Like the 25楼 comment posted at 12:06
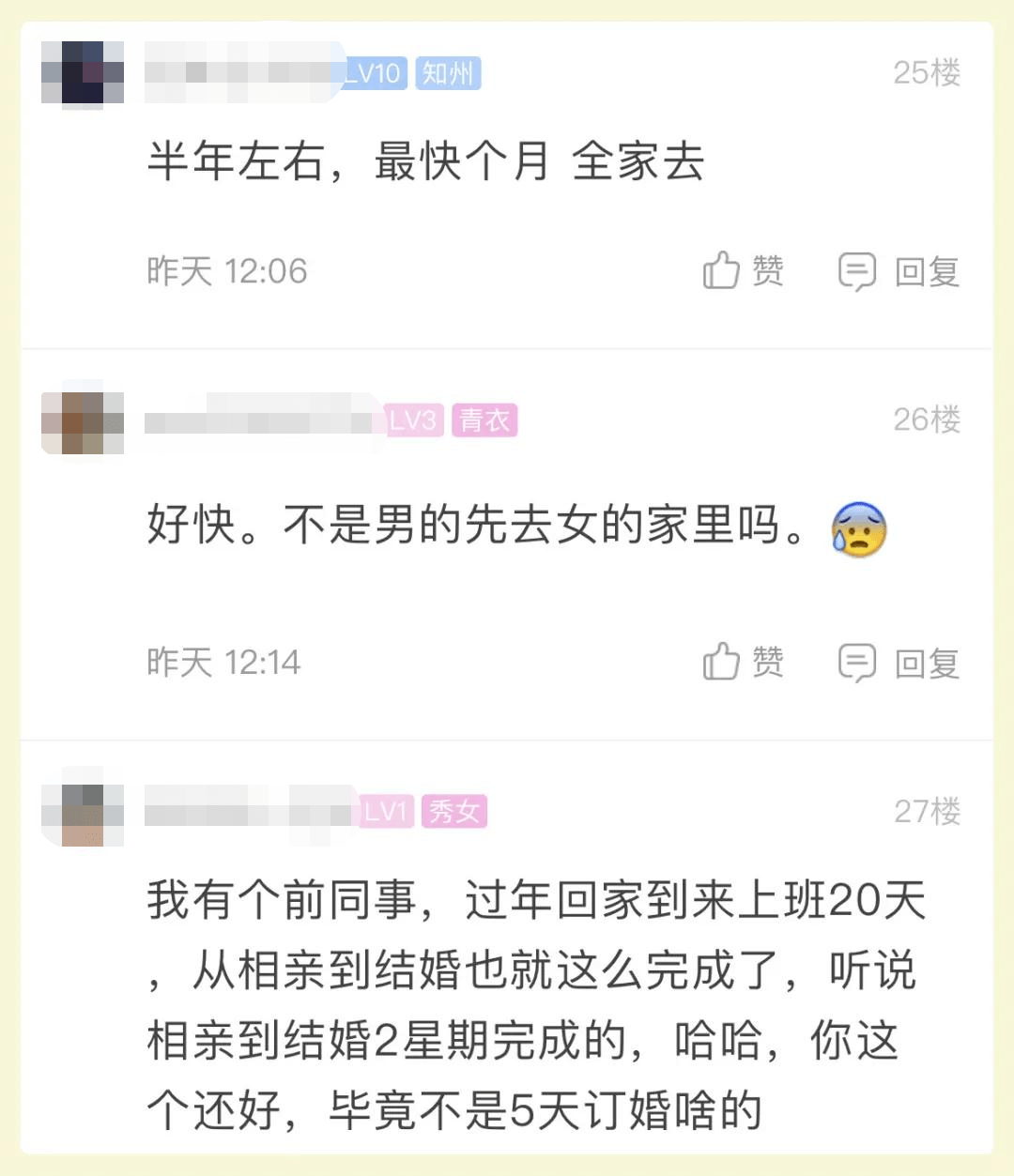This screenshot has height=1176, width=1014. click(742, 271)
